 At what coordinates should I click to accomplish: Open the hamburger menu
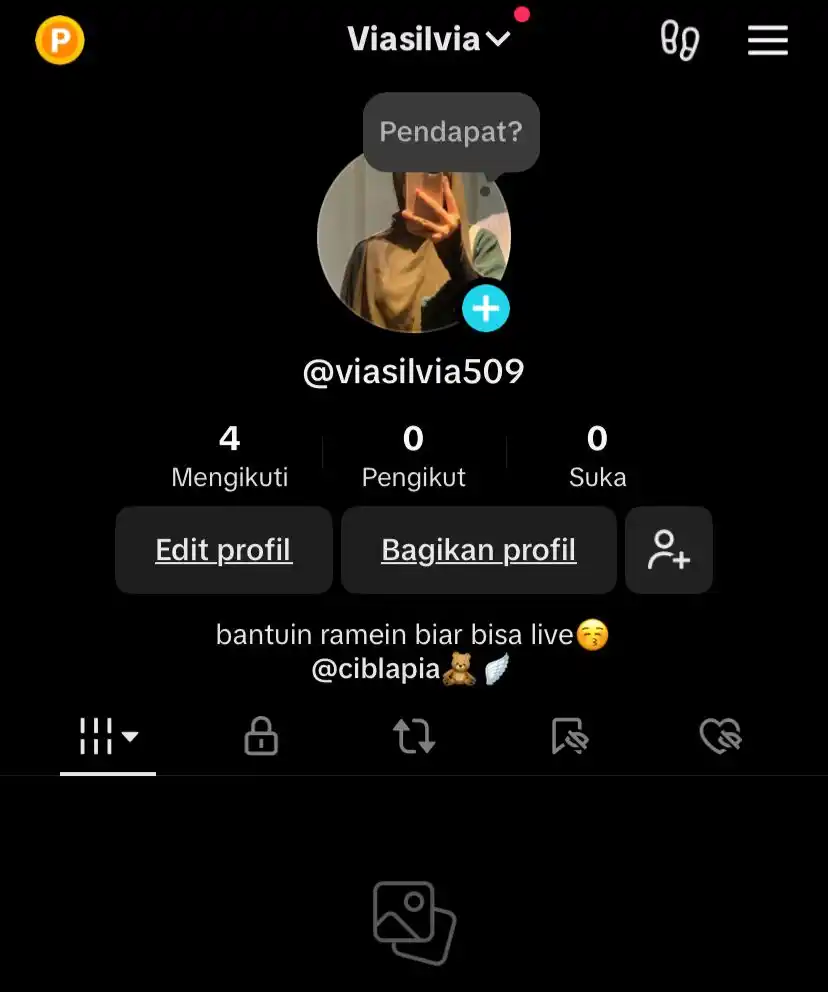tap(767, 41)
